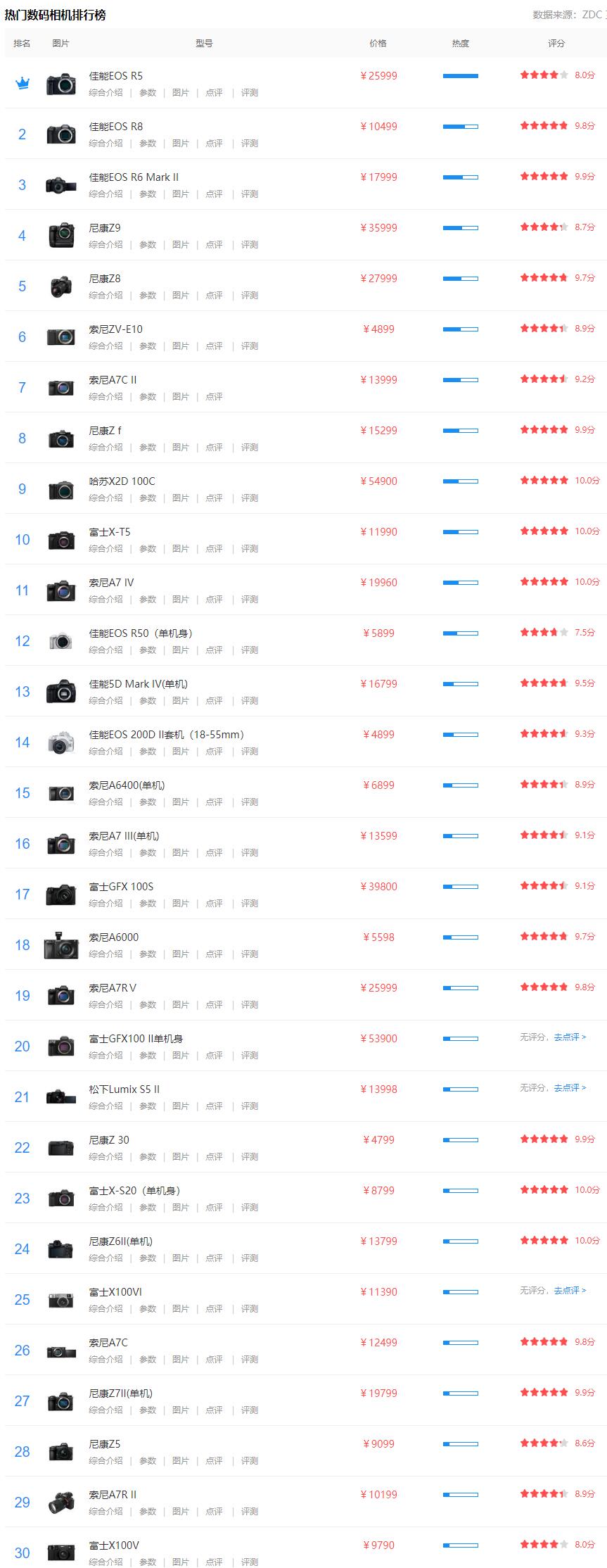The image size is (607, 1568).
Task: Open 综合介绍 for 索尼A7C II
Action: click(106, 397)
